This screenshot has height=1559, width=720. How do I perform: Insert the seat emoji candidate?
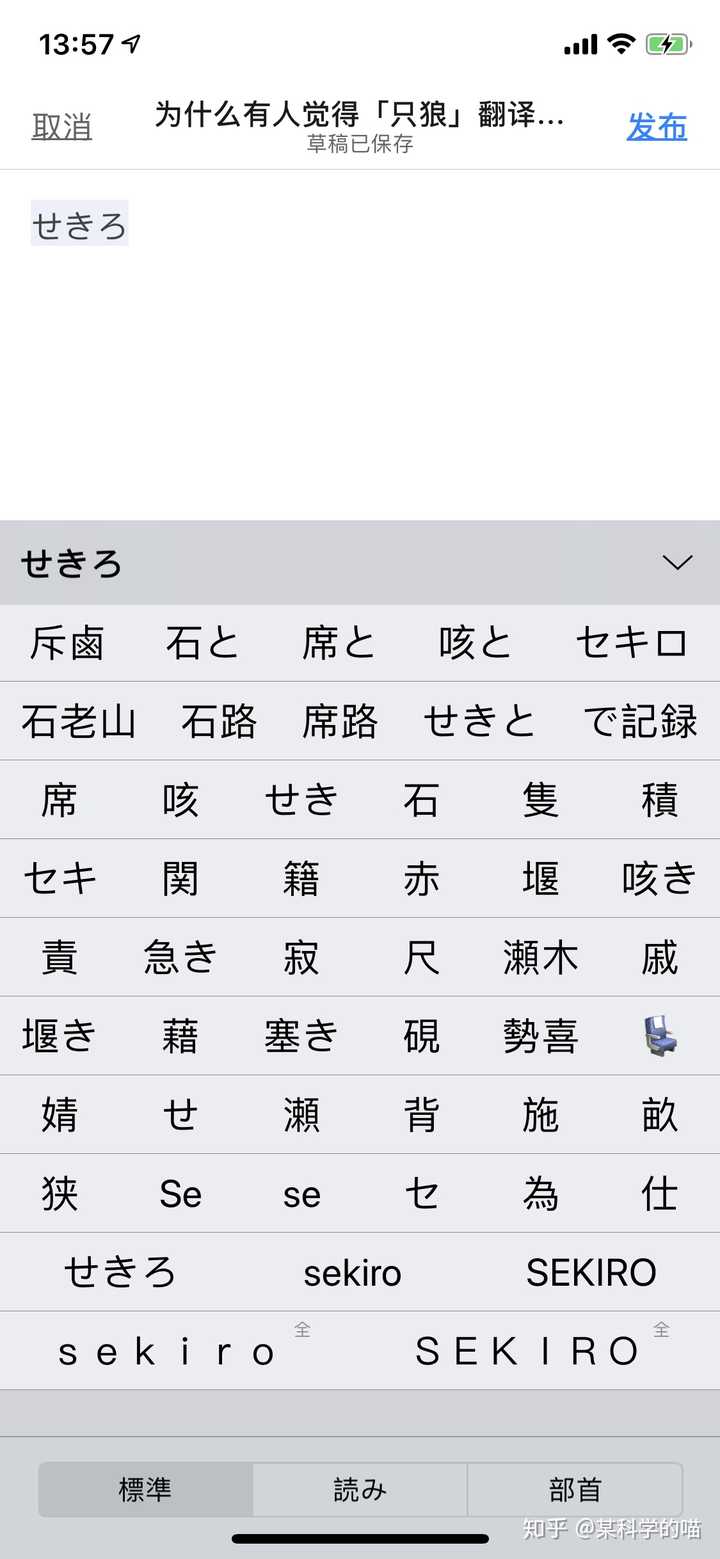pyautogui.click(x=660, y=1036)
